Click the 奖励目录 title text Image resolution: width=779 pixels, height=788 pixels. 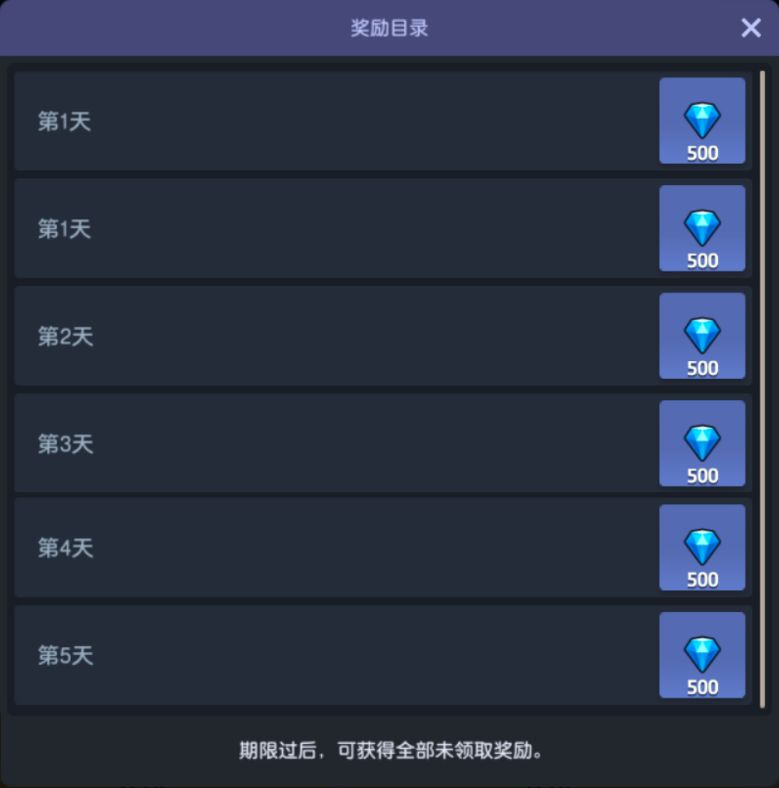389,27
